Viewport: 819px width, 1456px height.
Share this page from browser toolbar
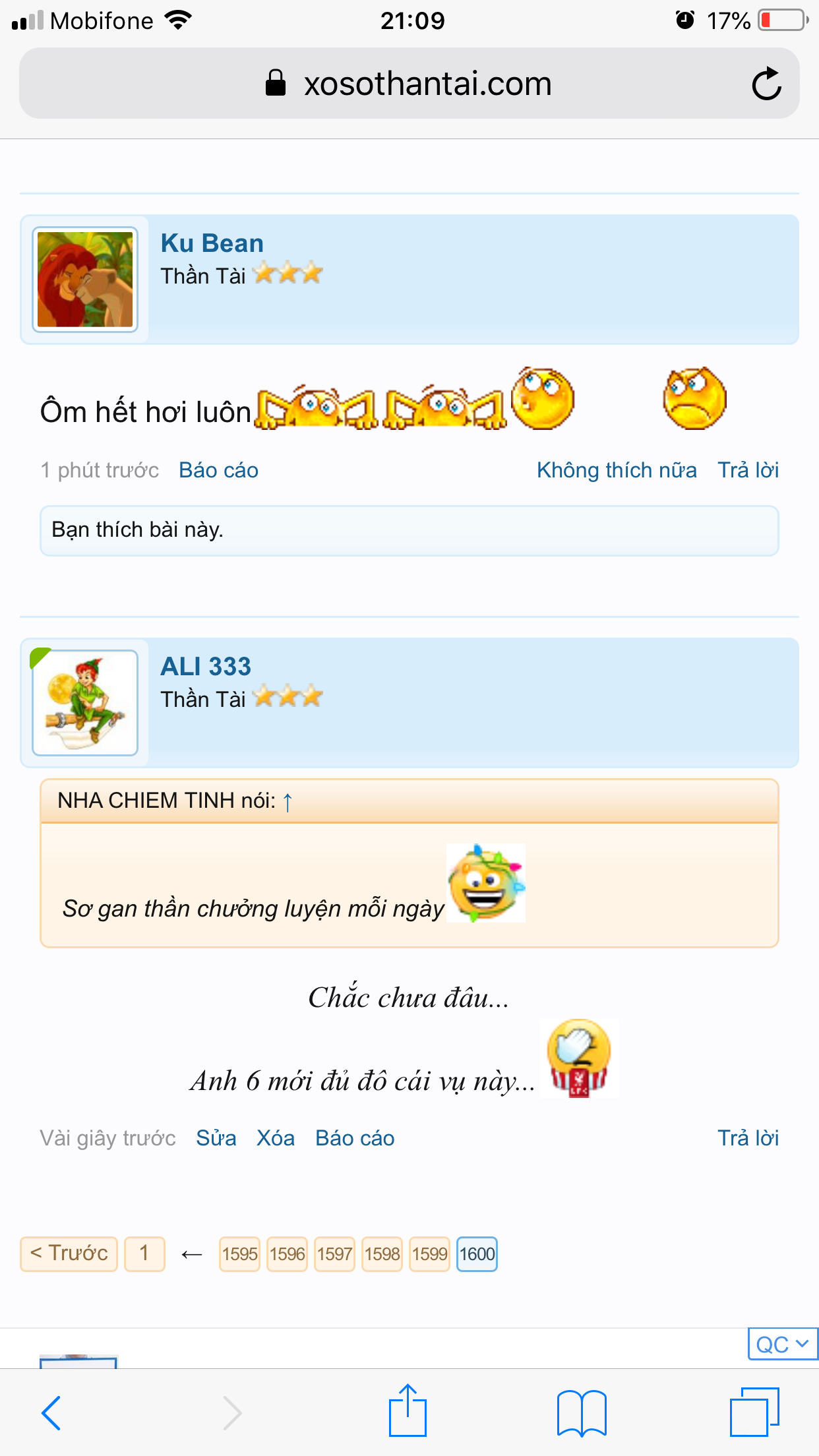[x=408, y=1411]
